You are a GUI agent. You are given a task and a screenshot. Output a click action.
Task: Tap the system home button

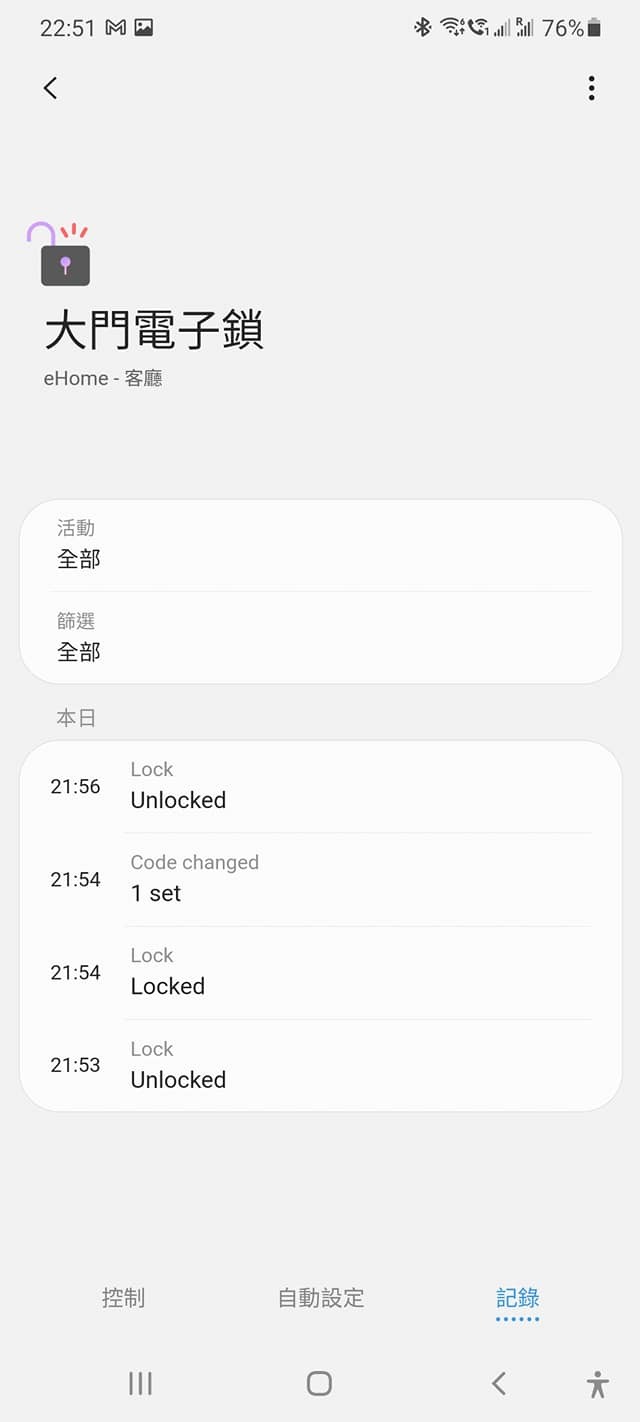click(x=319, y=1383)
